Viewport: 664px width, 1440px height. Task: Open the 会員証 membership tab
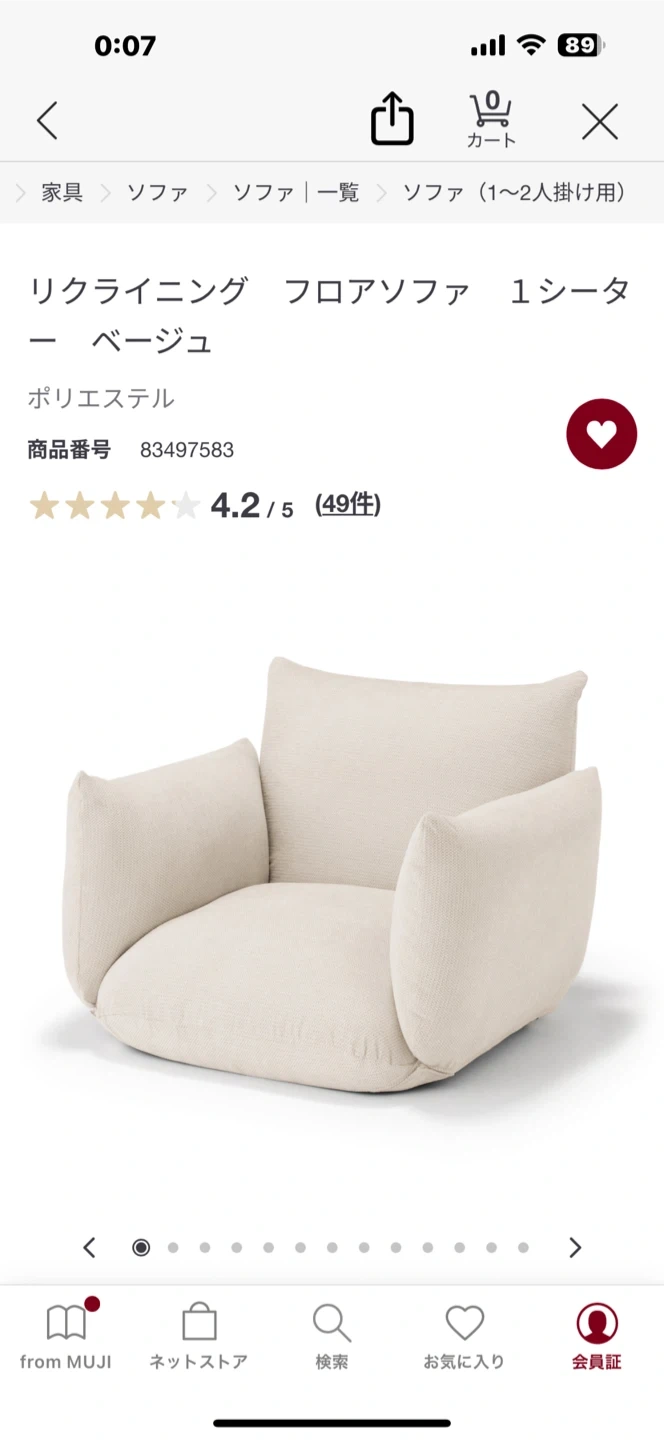597,1336
